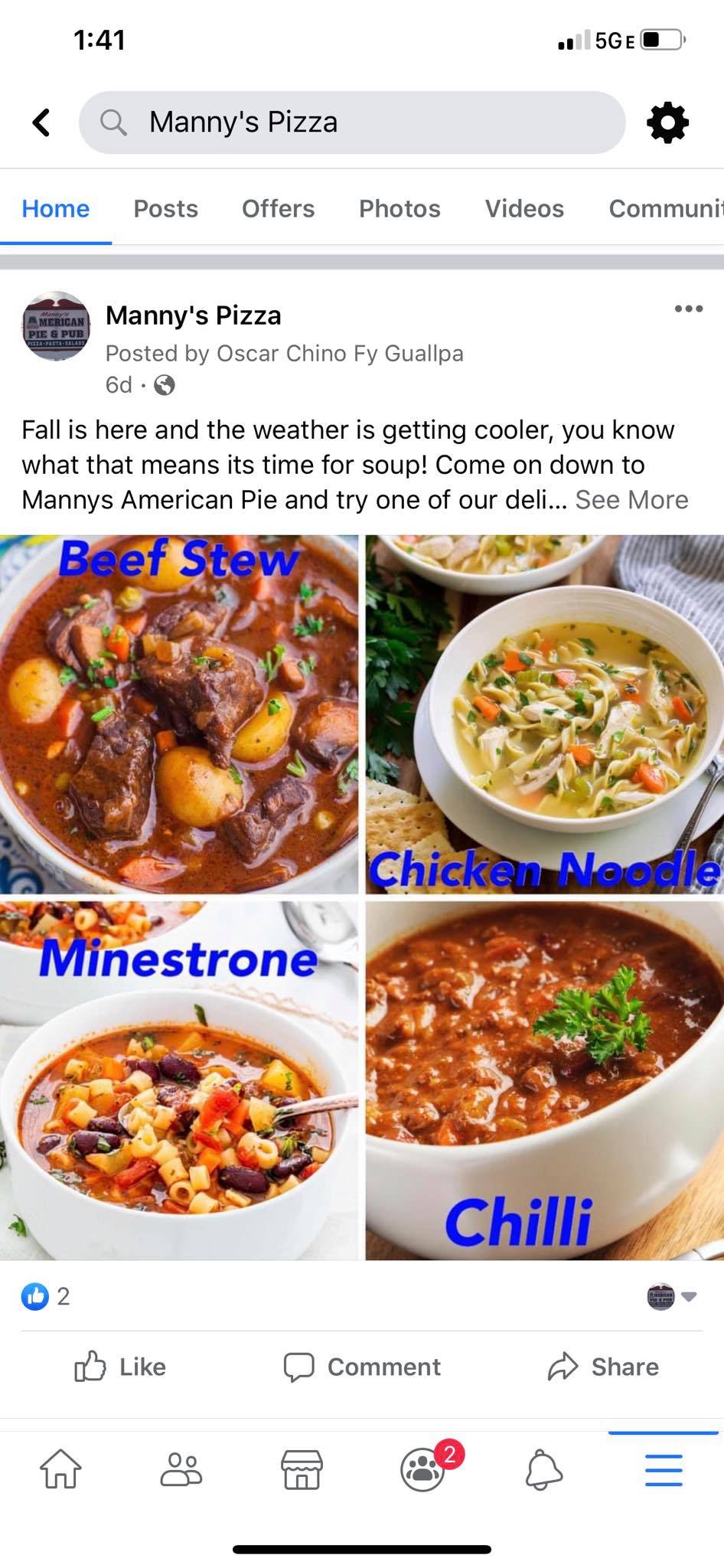Screen dimensions: 724x1568
Task: Go back with the arrow icon
Action: 42,122
